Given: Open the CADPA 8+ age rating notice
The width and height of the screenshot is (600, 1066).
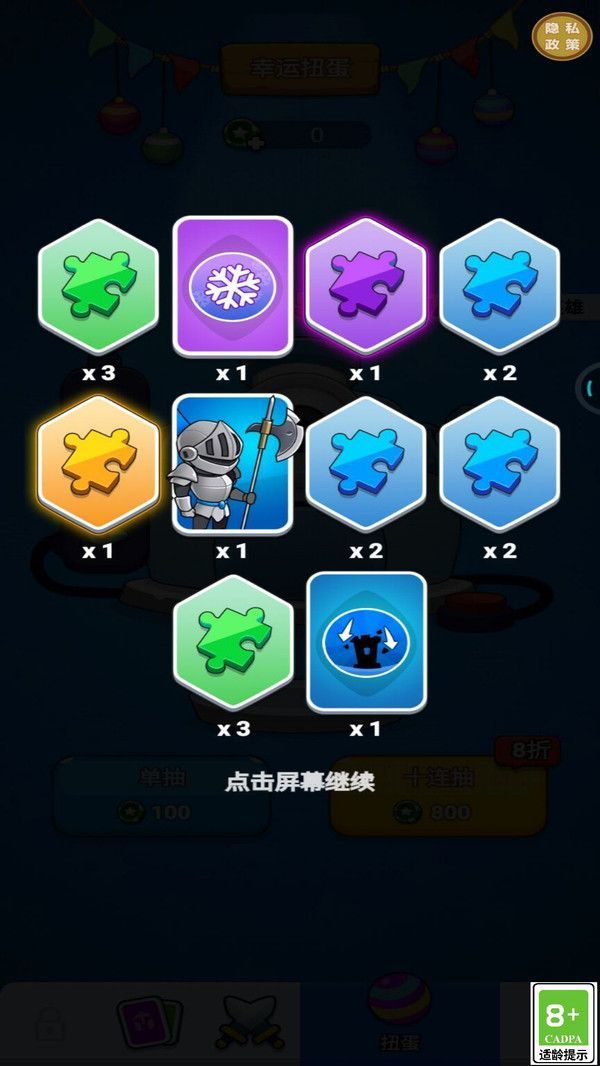Looking at the screenshot, I should tap(564, 1023).
